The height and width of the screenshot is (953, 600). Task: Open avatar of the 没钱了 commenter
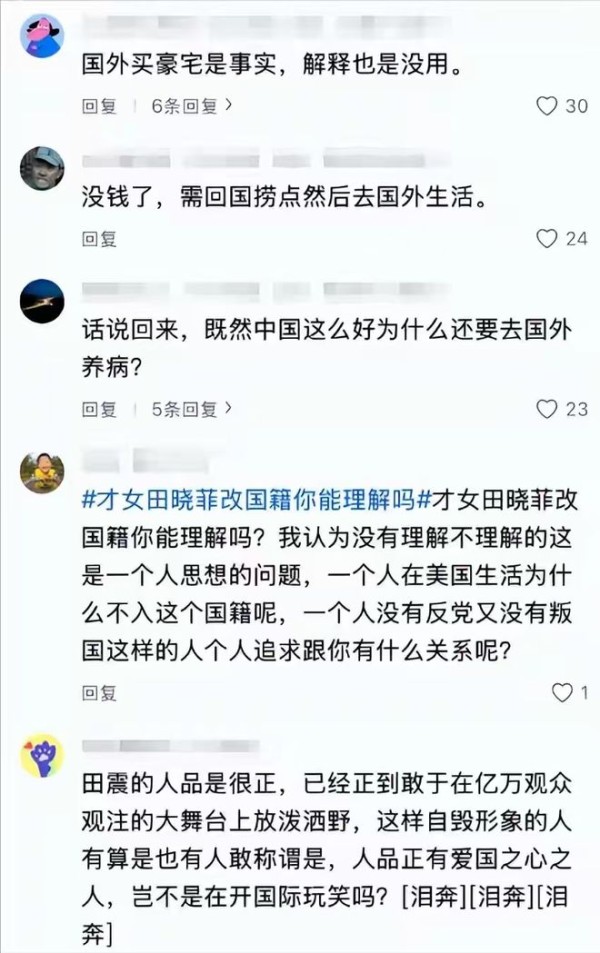tap(41, 168)
